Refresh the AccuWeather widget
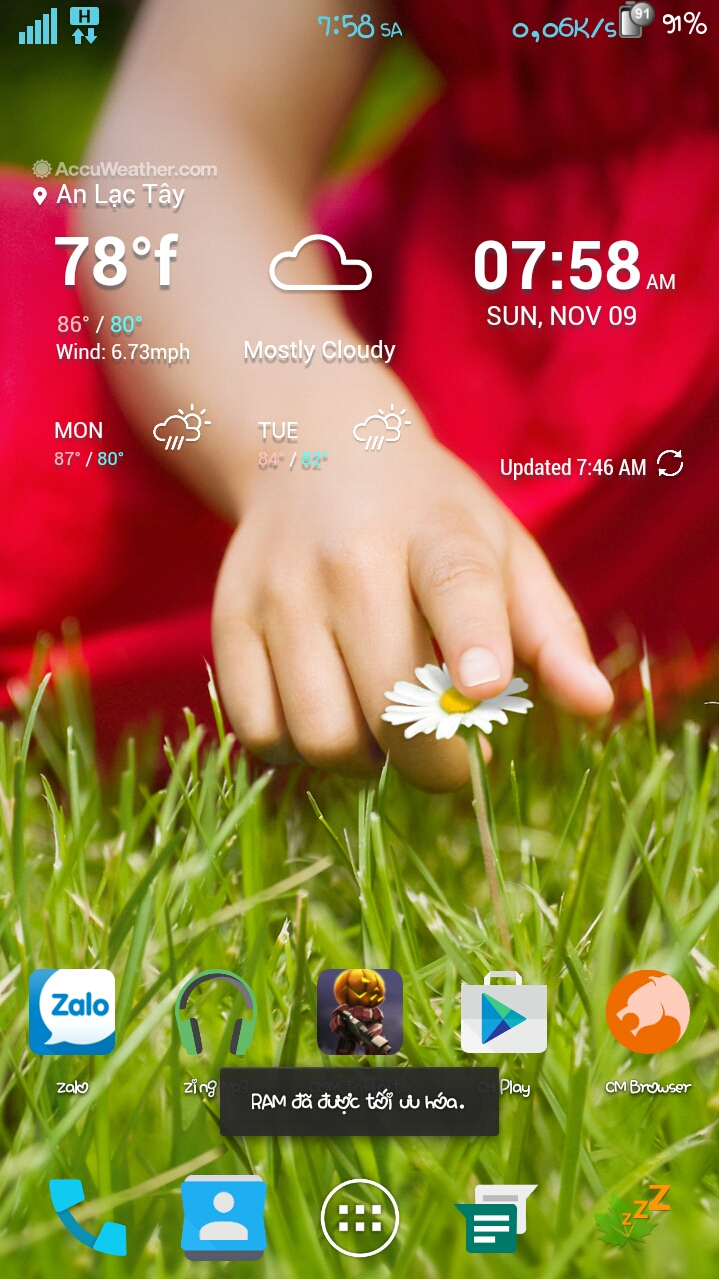Image resolution: width=719 pixels, height=1279 pixels. 670,464
